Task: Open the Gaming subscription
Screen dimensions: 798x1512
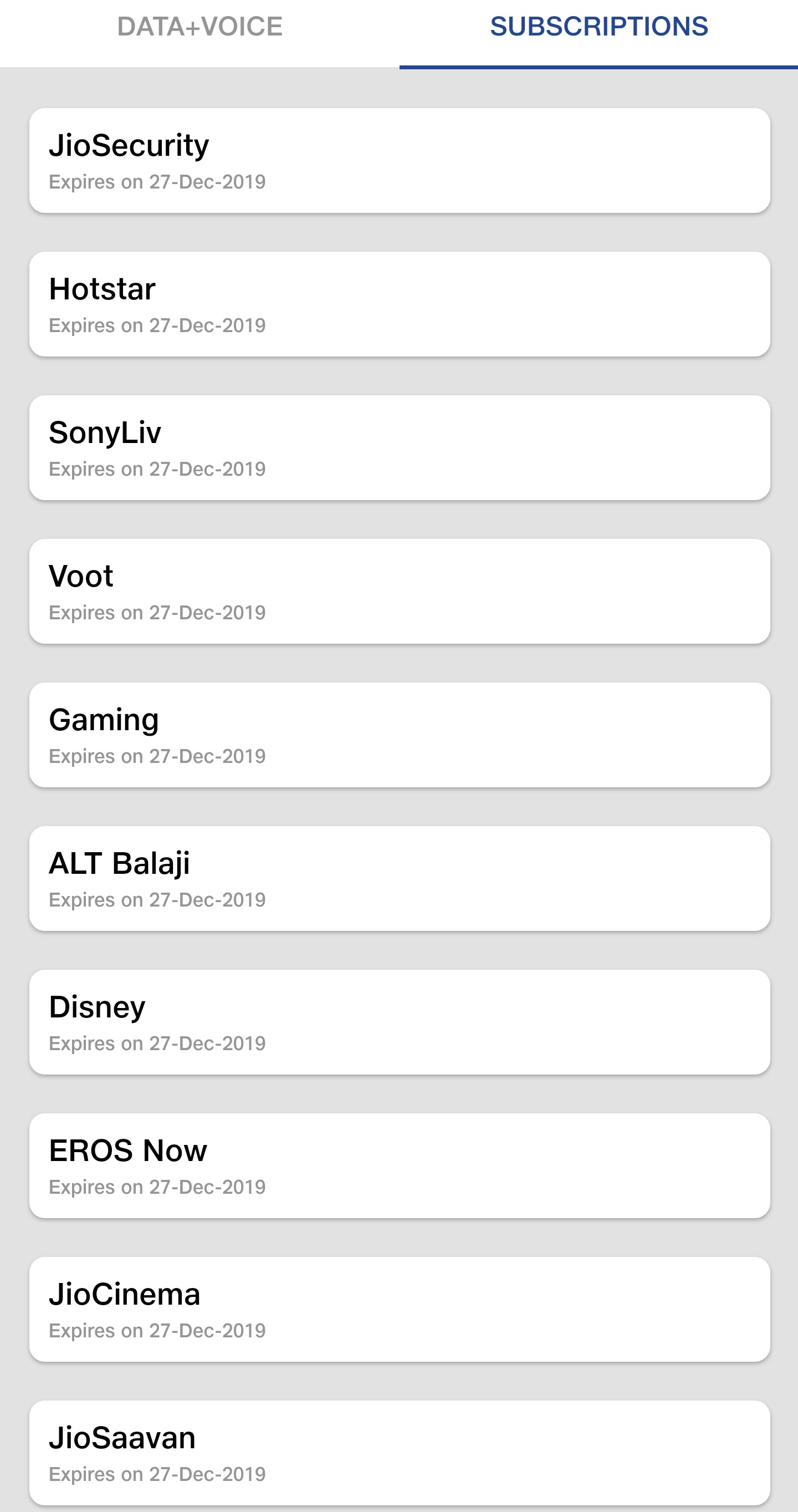Action: click(x=399, y=734)
